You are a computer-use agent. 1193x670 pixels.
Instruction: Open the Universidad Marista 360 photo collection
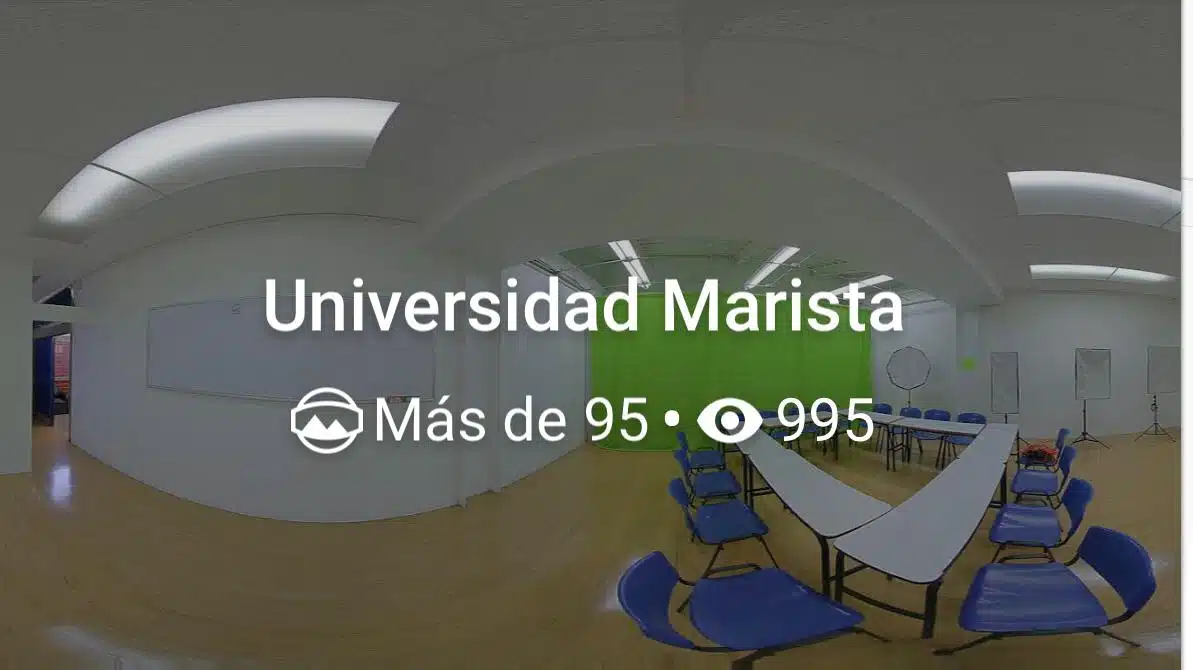tap(583, 308)
